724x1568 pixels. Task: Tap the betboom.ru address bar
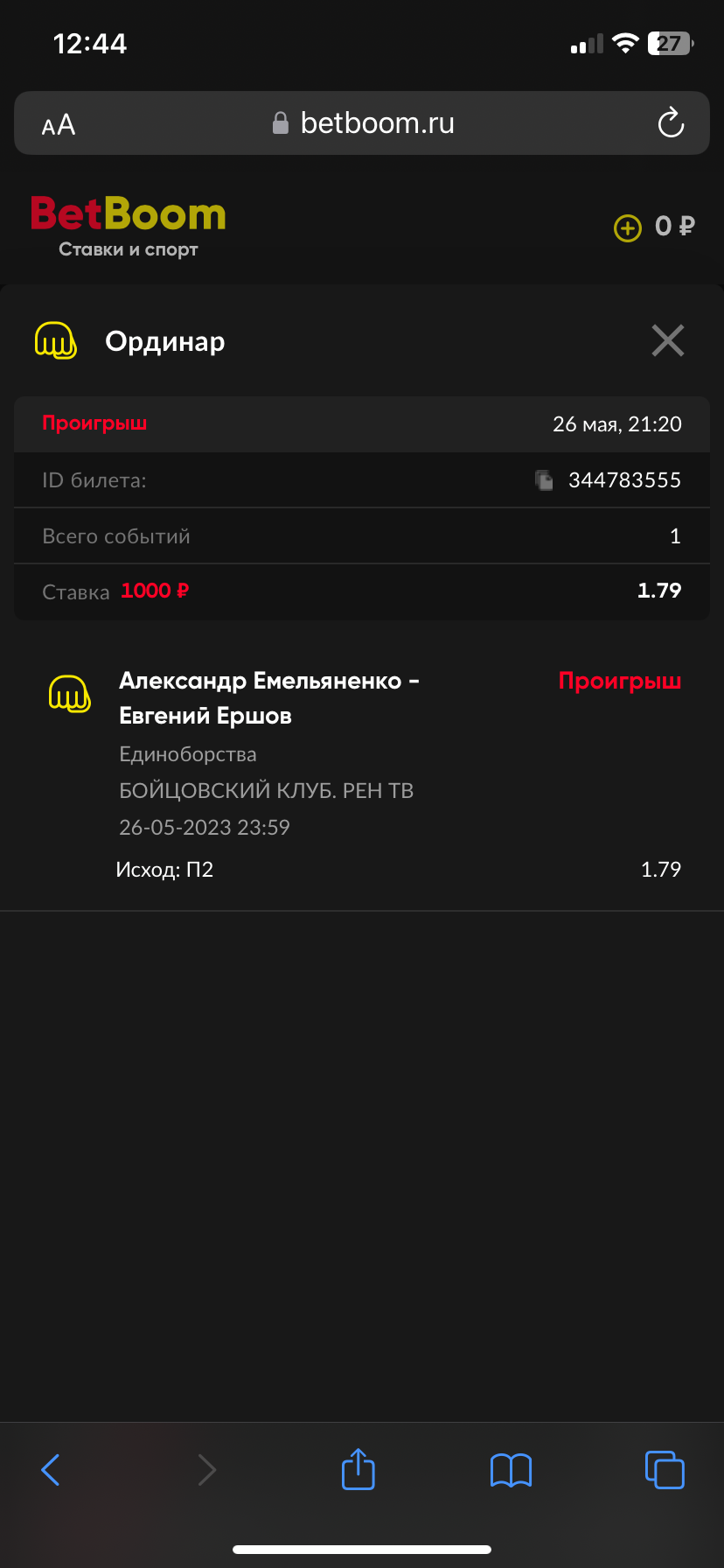(363, 123)
